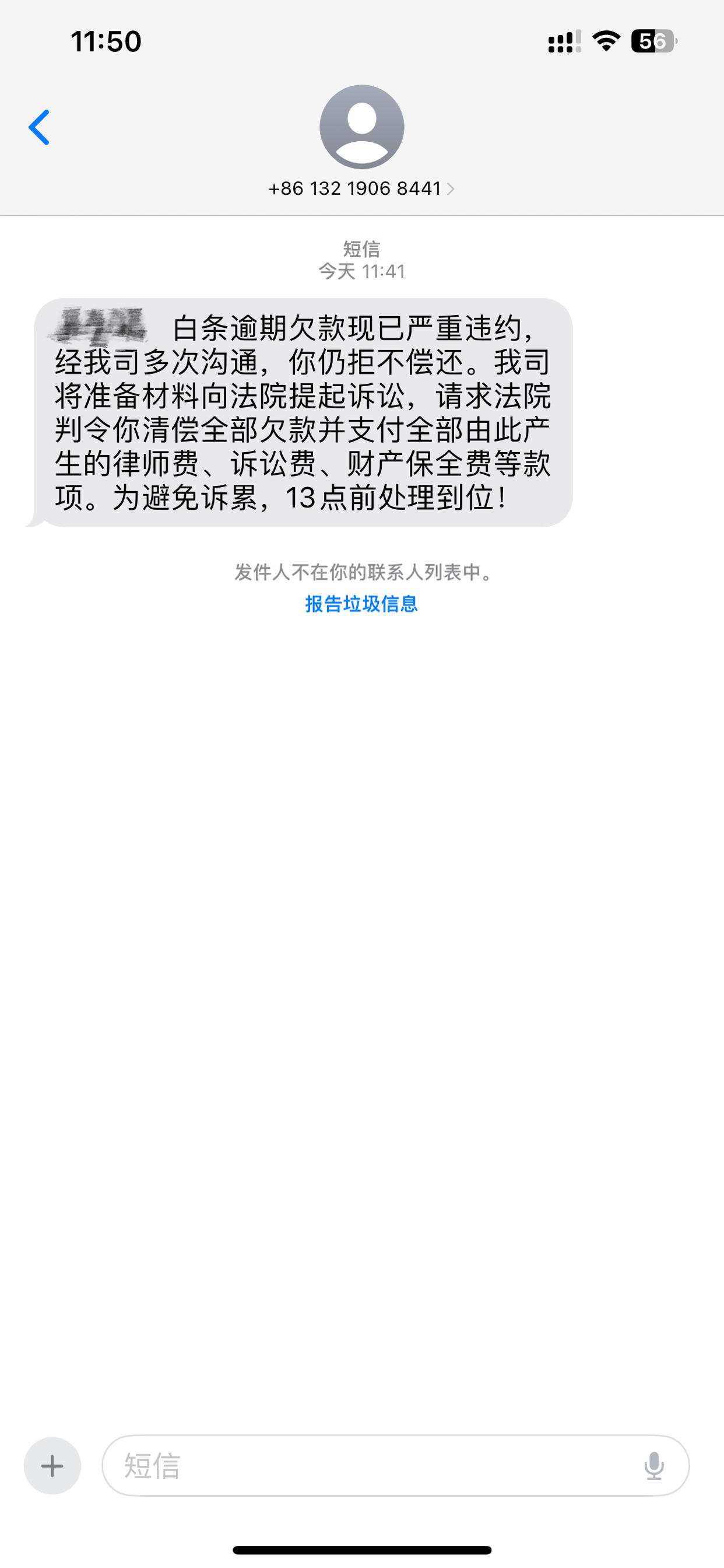Open the plus attachments menu
724x1568 pixels.
point(52,1466)
